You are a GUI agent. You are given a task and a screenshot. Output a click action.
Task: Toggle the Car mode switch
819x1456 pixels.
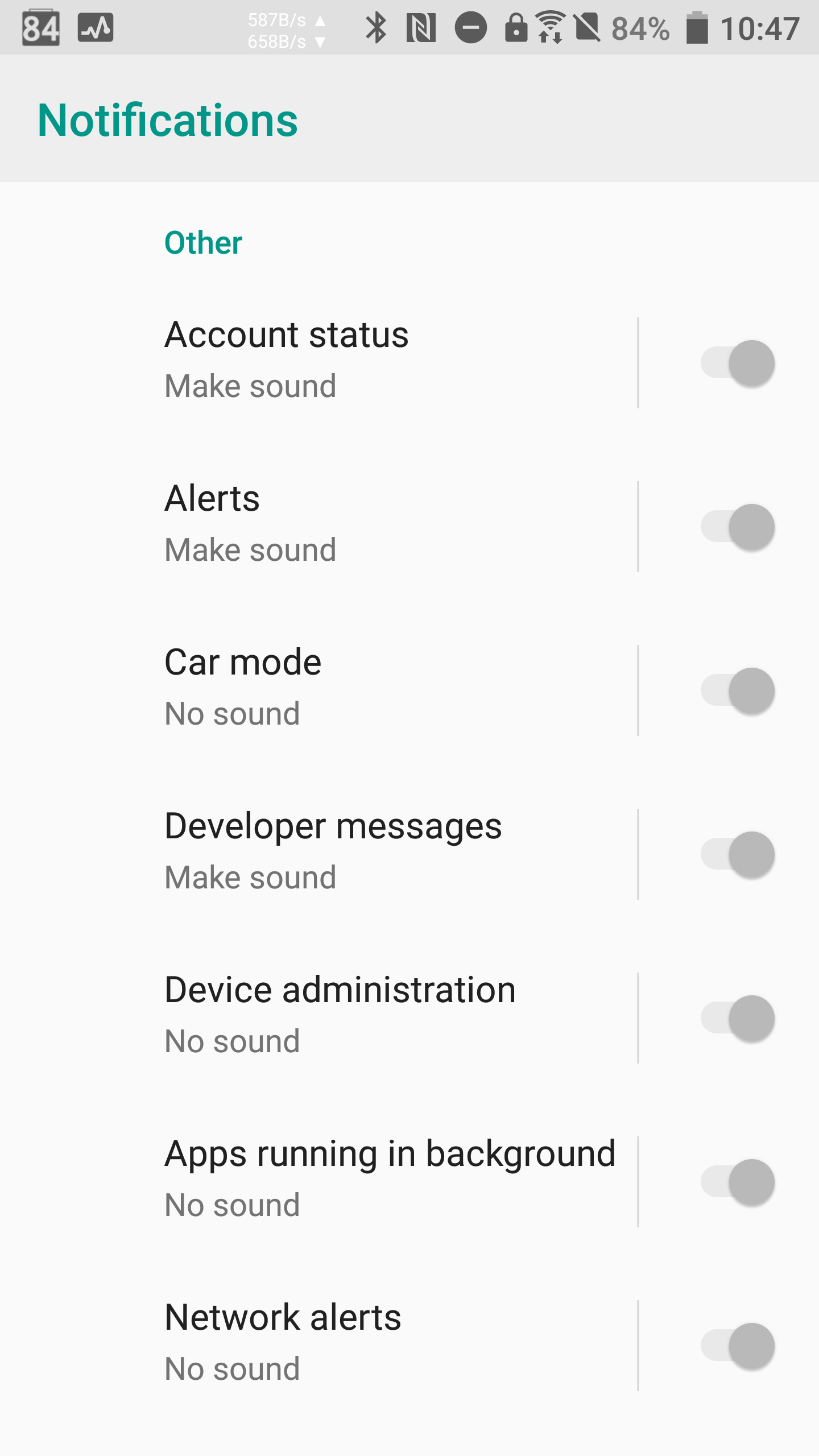coord(737,690)
